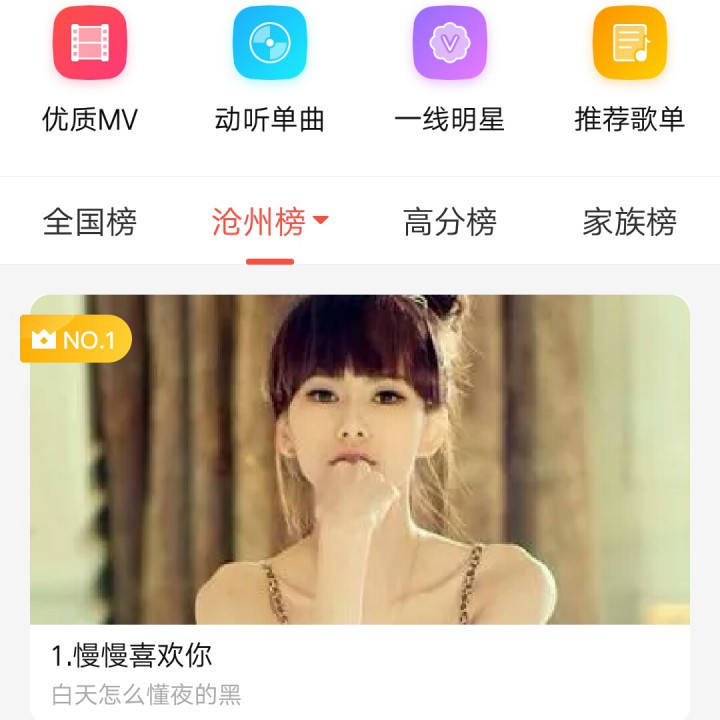Viewport: 720px width, 720px height.
Task: Switch to the 高分榜 tab
Action: pos(450,222)
